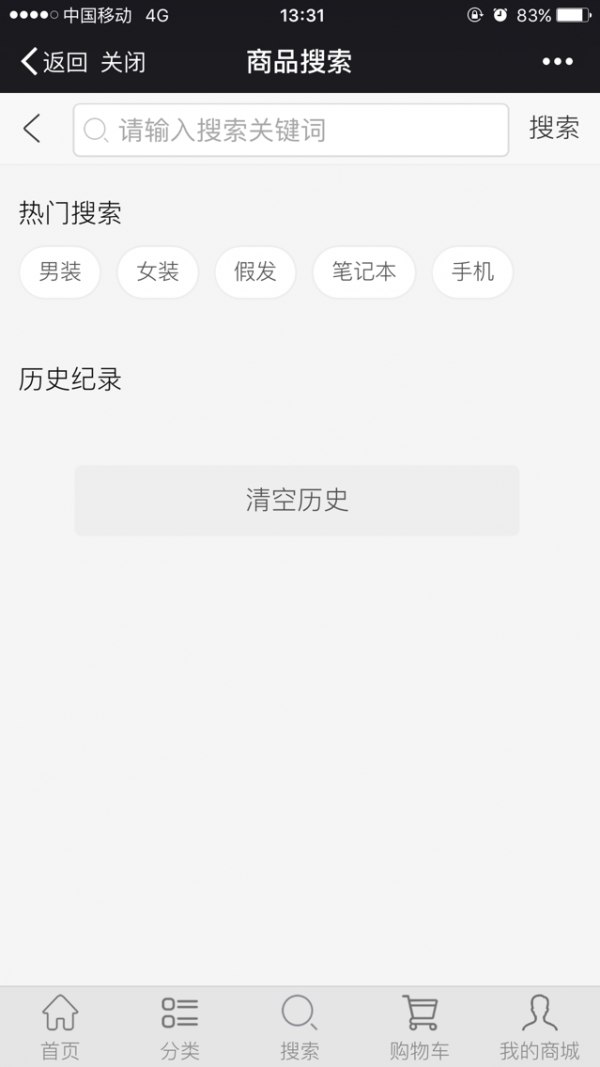This screenshot has height=1067, width=600.
Task: Pick the 笔记本 hot search chip
Action: coord(364,272)
